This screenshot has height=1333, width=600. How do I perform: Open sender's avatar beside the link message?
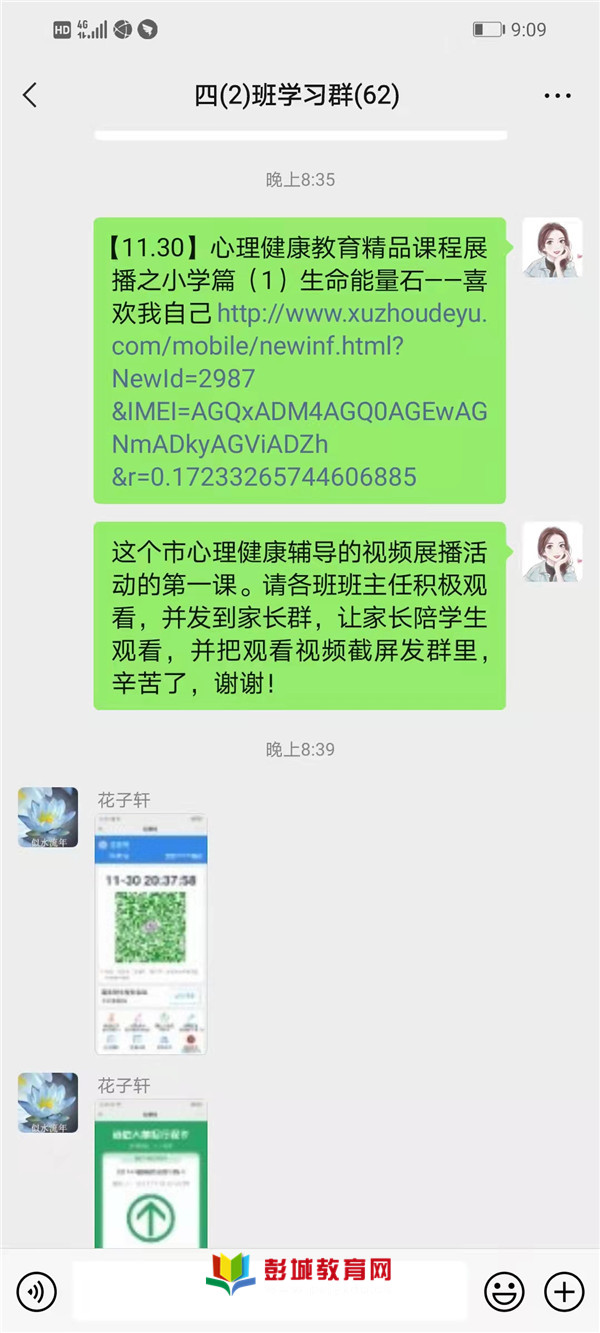[x=552, y=249]
